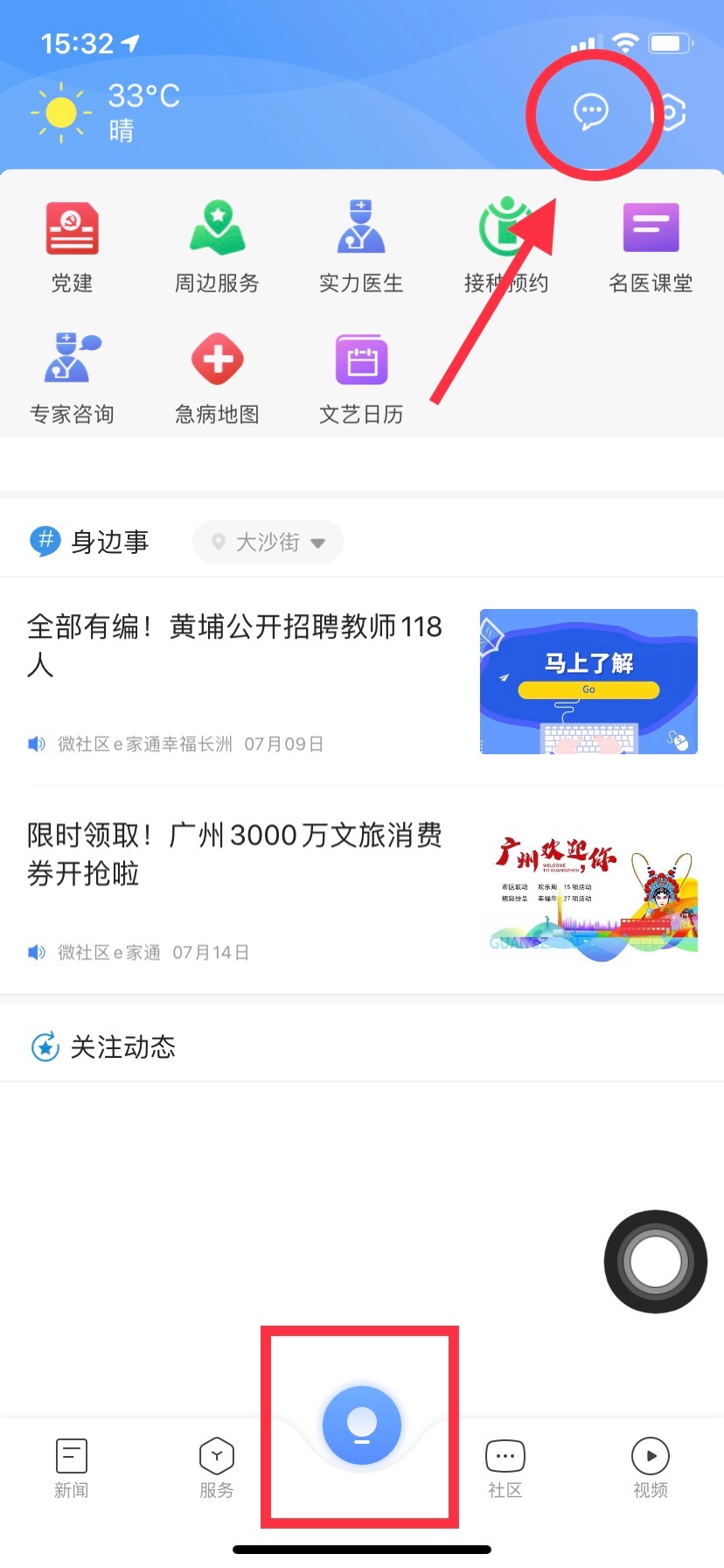Open the scan icon beside messages
This screenshot has width=724, height=1568.
pos(670,113)
